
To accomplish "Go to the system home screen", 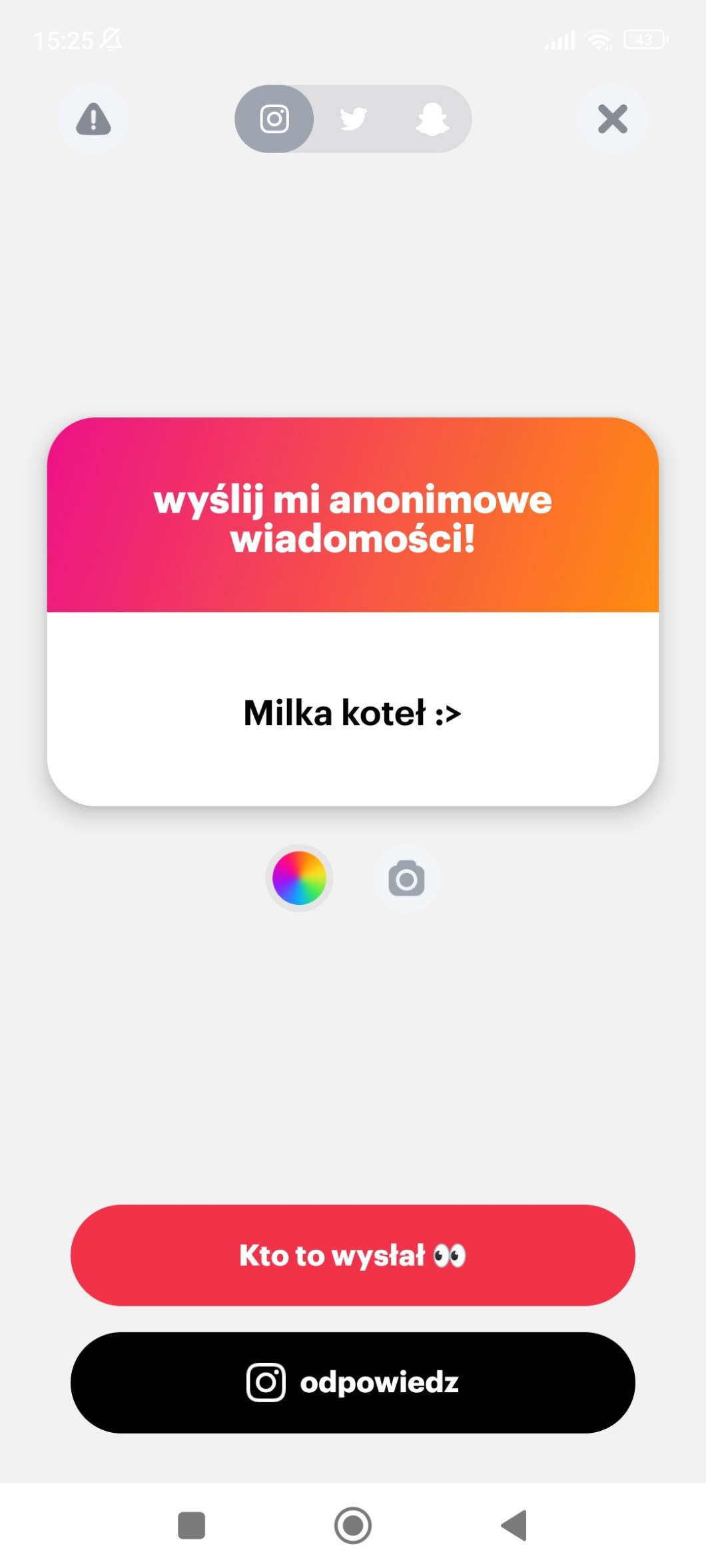I will pos(353,1525).
